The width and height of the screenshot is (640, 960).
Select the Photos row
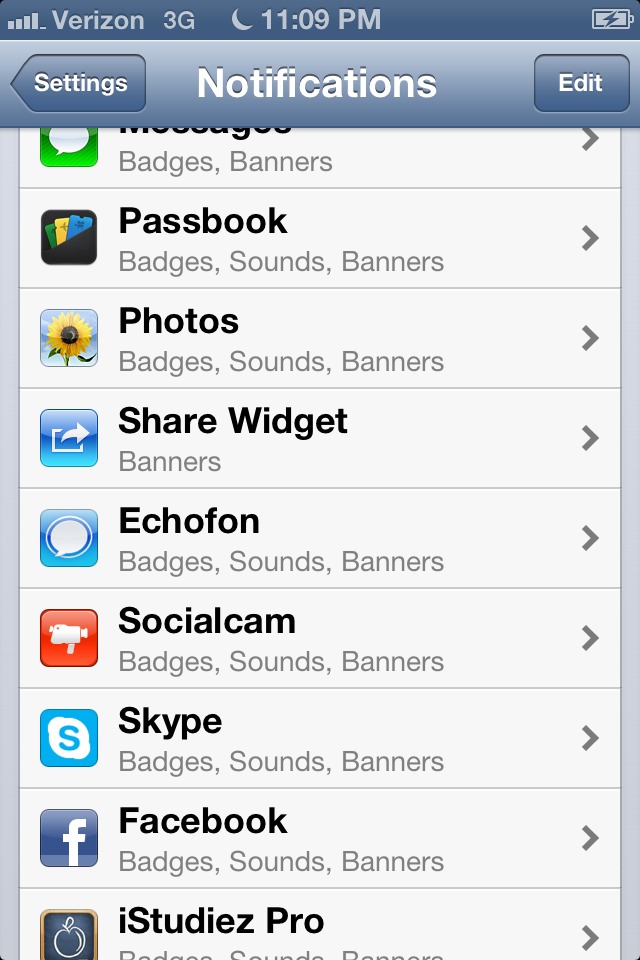(x=320, y=338)
